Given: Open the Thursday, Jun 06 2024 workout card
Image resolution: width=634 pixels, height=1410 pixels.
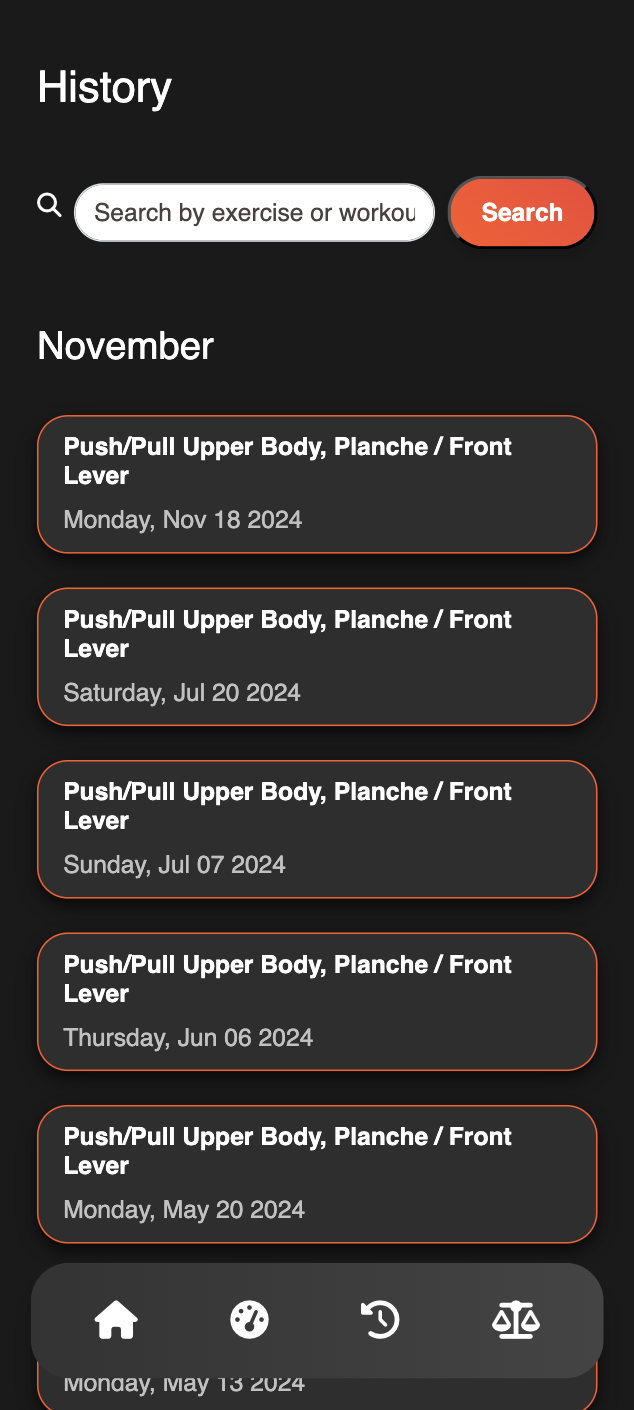Looking at the screenshot, I should tap(317, 1002).
